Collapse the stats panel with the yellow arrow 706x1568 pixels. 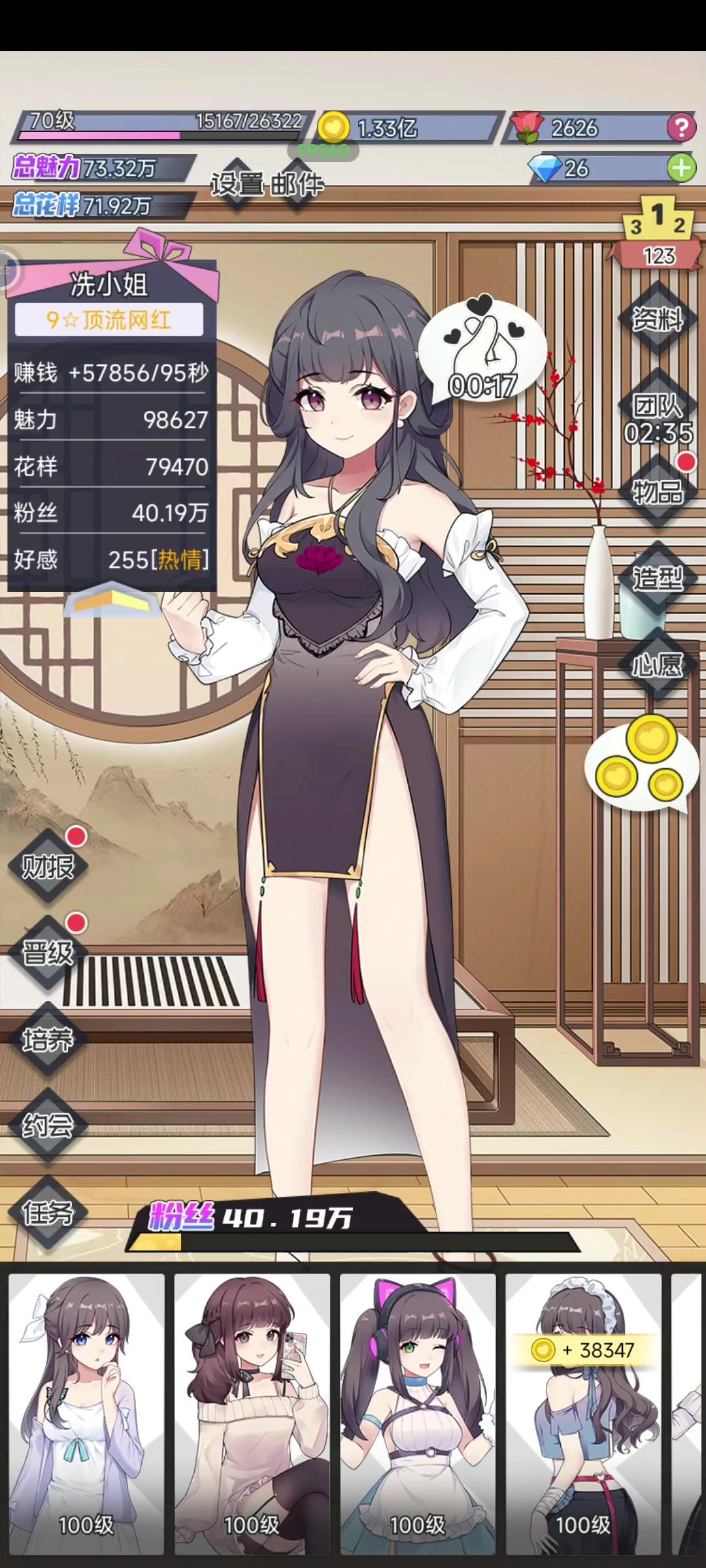pos(111,599)
